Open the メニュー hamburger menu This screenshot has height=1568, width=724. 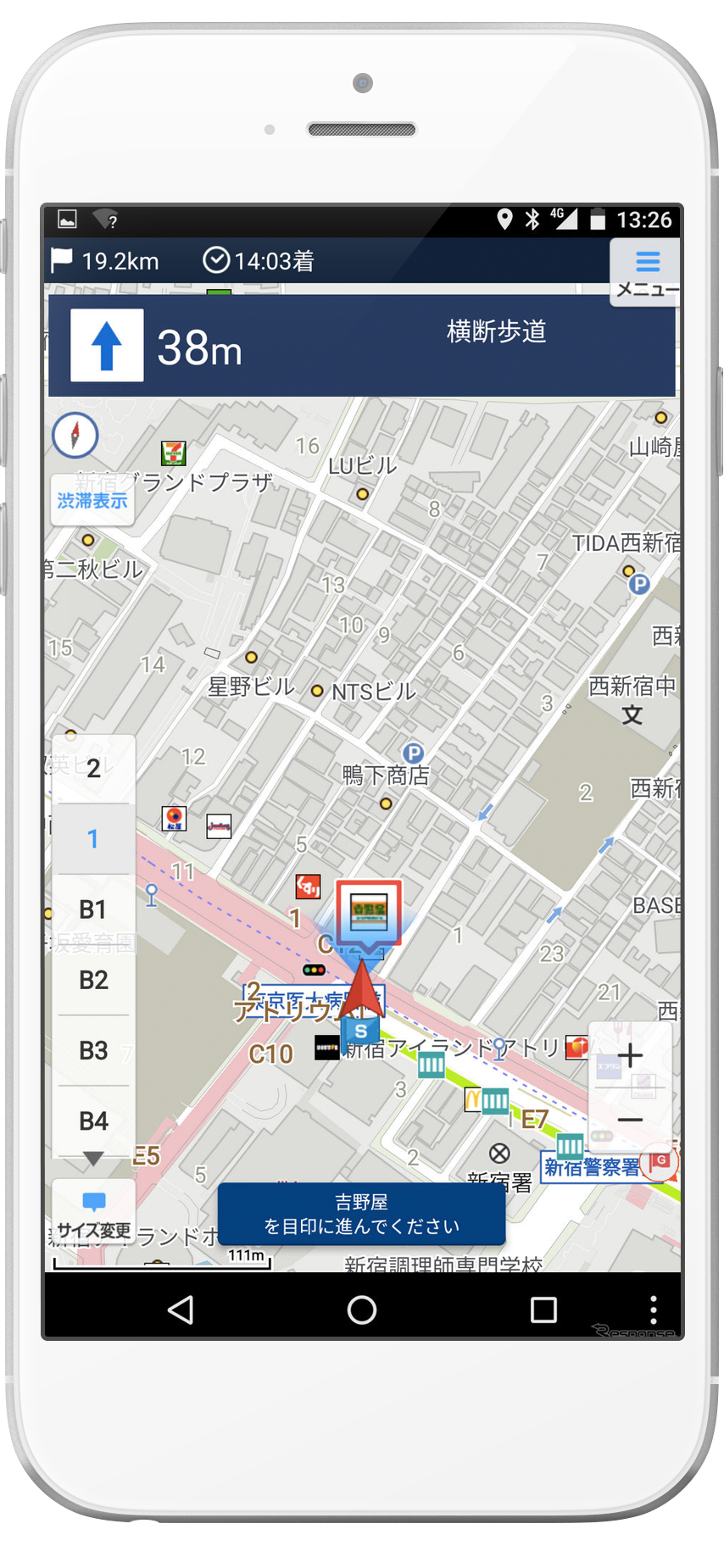(646, 270)
